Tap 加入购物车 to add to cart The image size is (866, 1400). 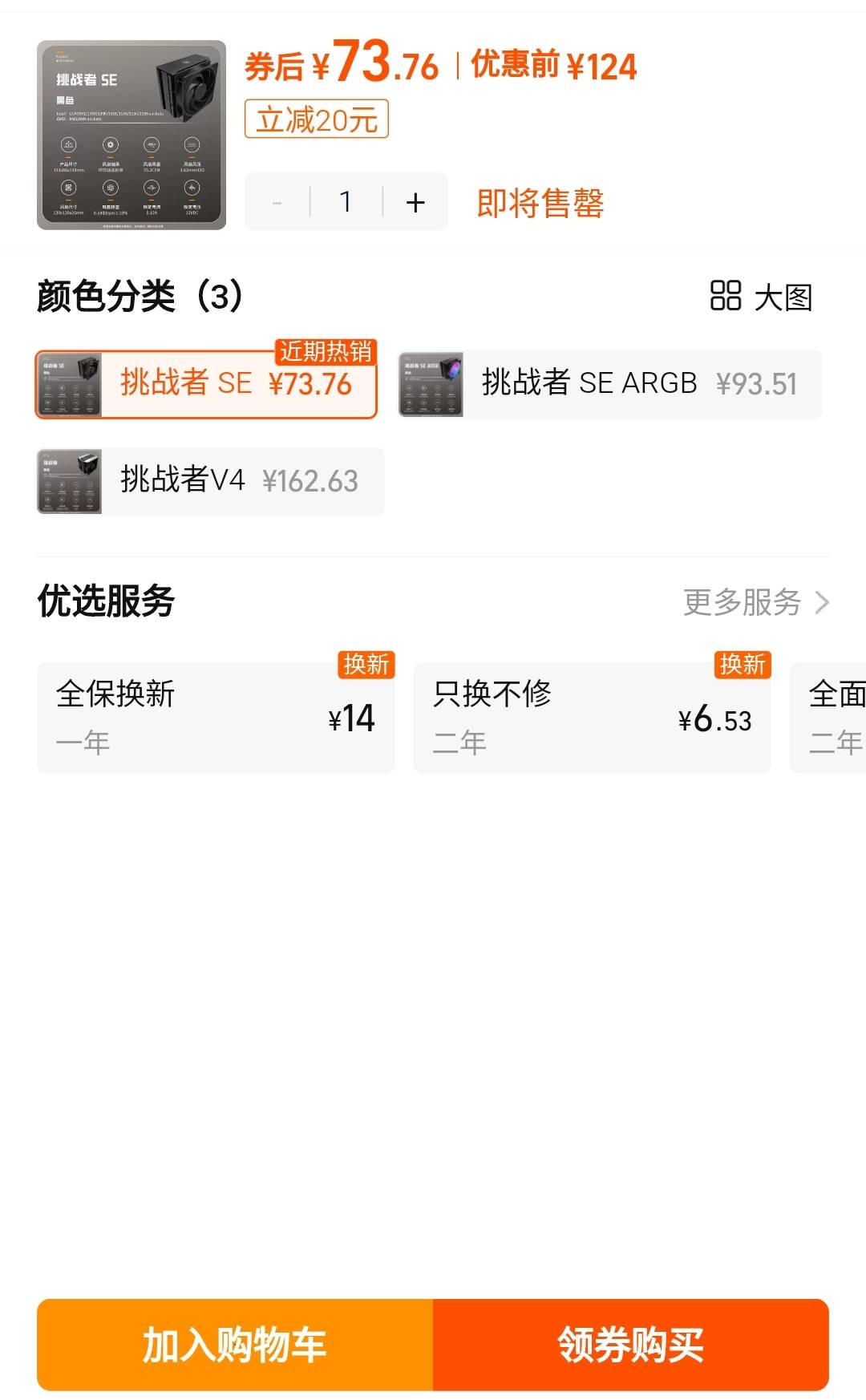(x=235, y=1345)
